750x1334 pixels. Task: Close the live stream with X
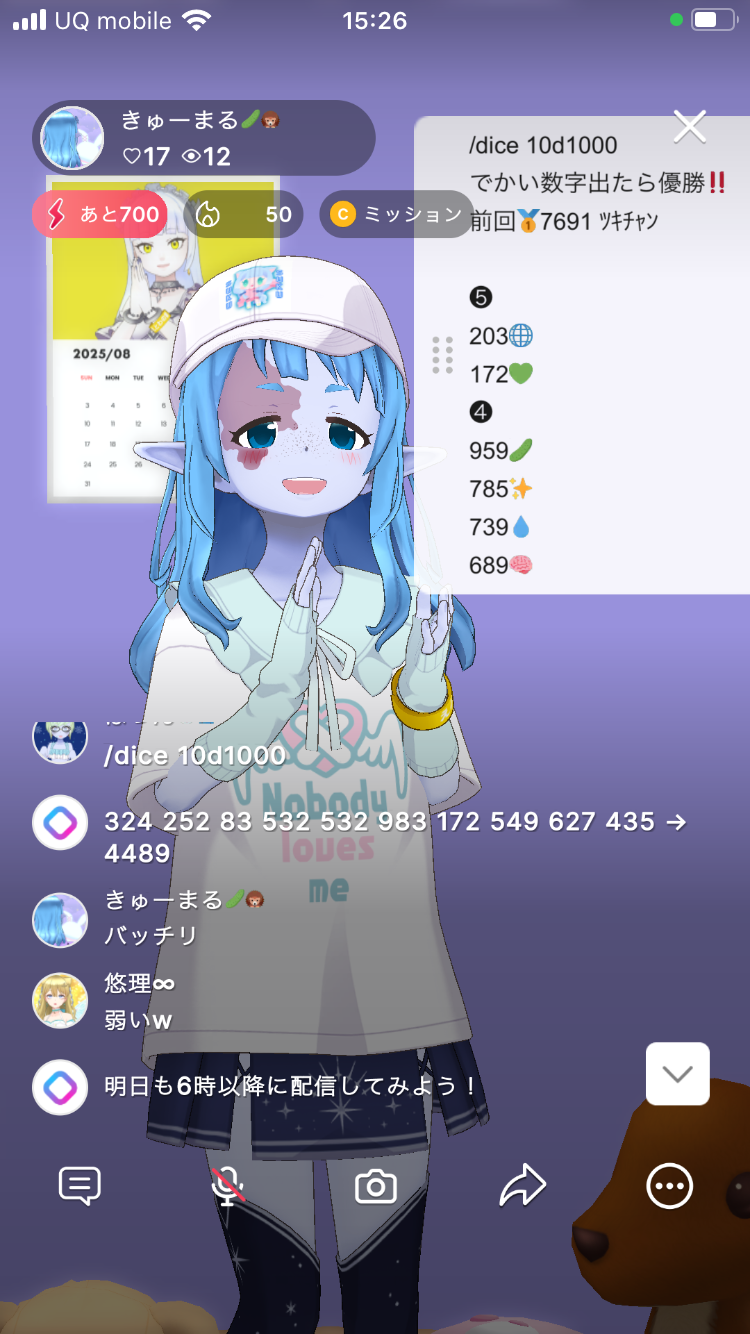pos(690,126)
